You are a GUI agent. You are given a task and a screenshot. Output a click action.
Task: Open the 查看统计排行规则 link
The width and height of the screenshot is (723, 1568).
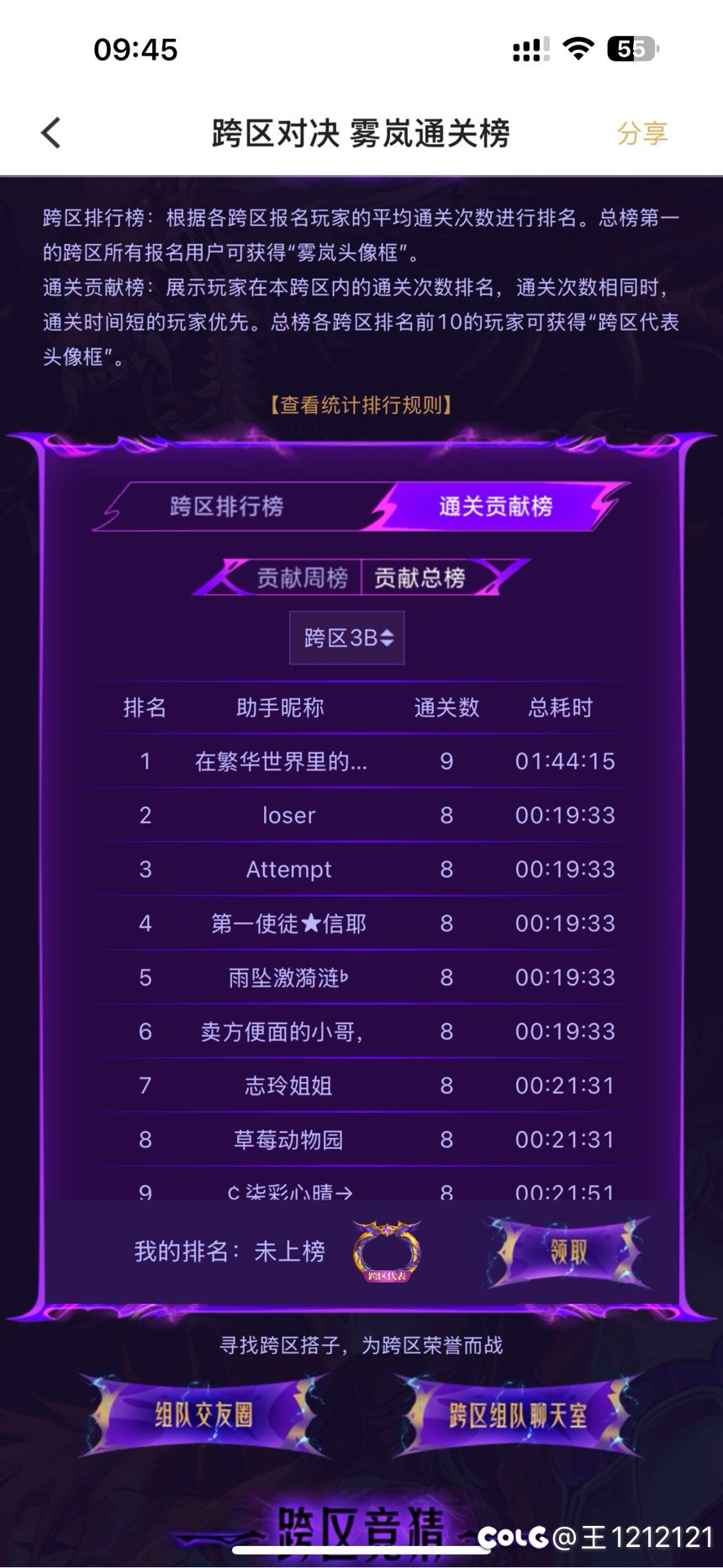point(361,405)
